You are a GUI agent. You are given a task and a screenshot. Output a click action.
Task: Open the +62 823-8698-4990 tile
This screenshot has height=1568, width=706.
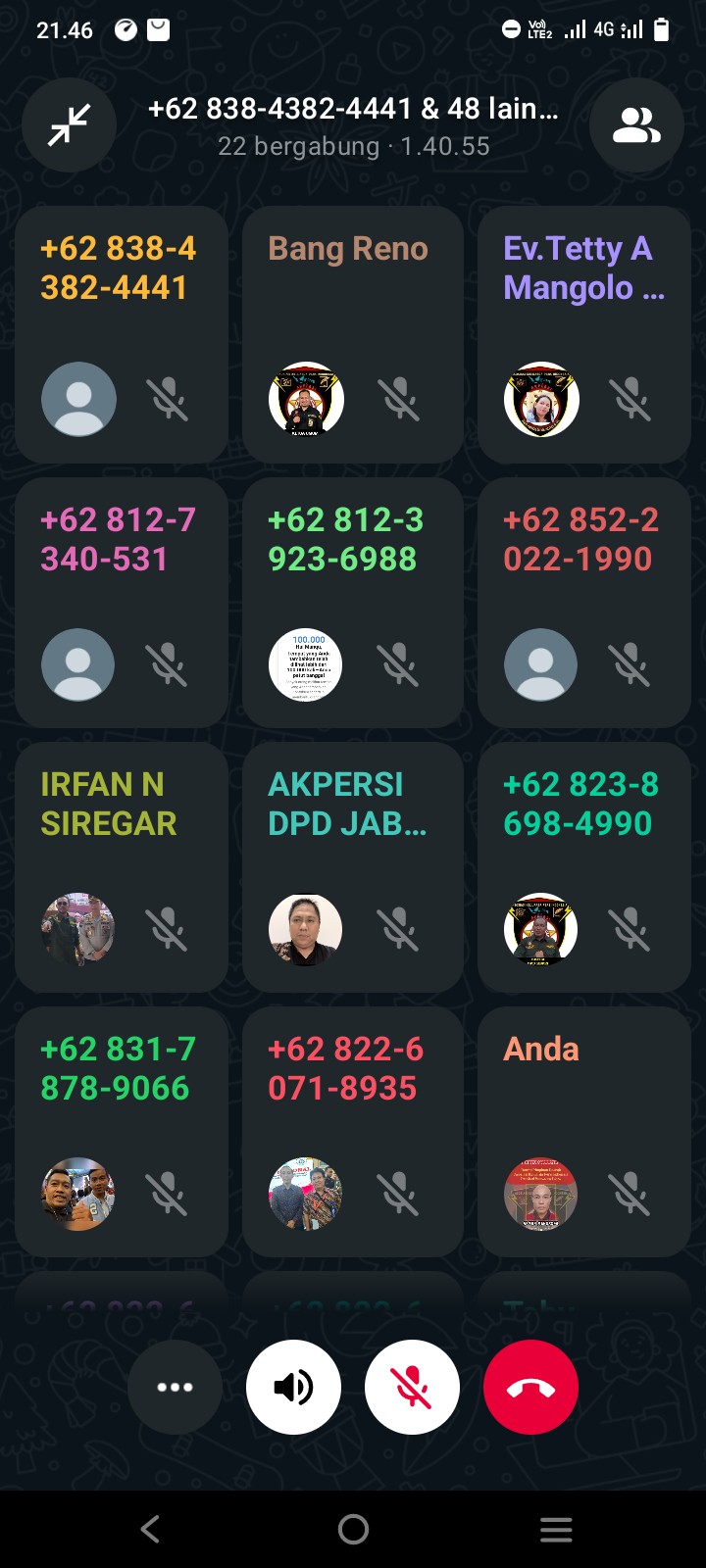click(x=584, y=866)
